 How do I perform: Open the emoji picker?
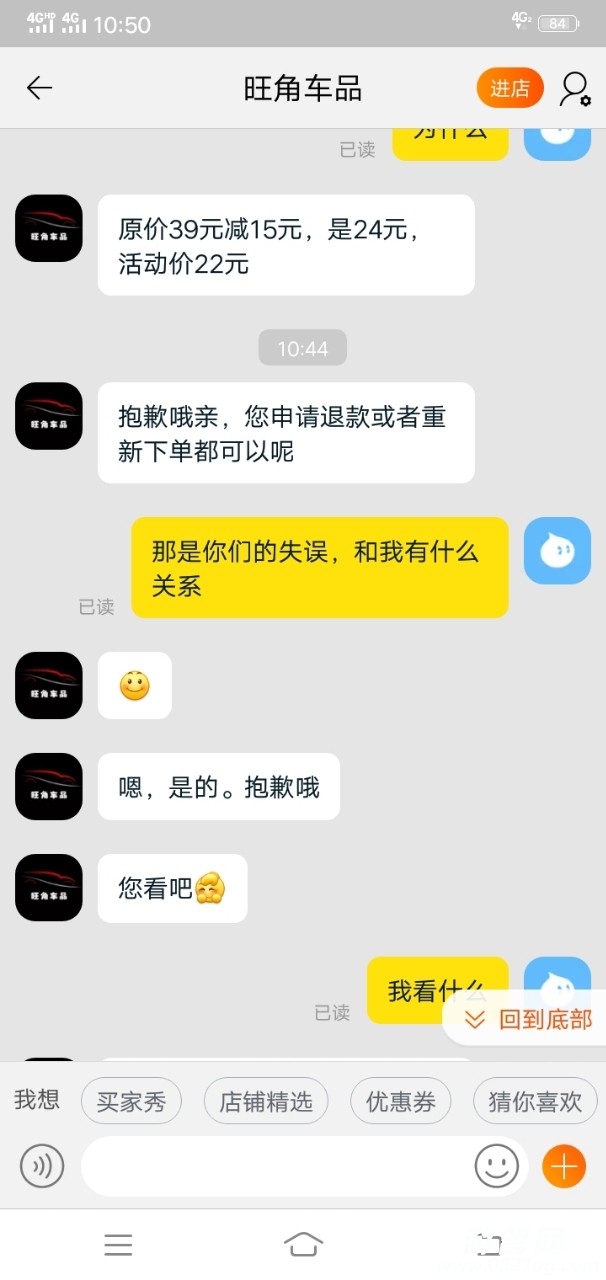[x=496, y=1166]
